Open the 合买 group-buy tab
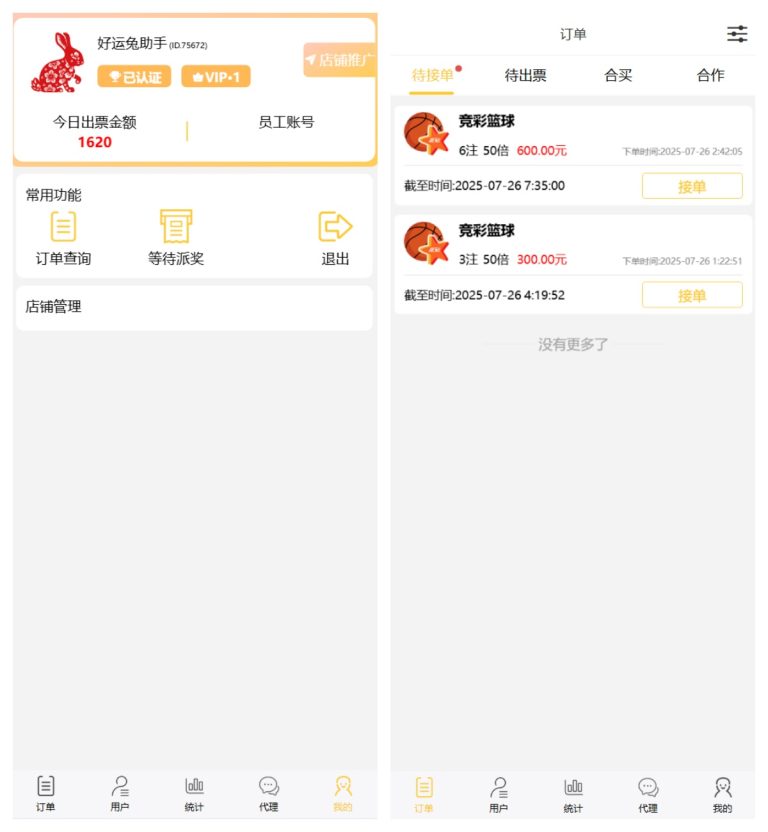 point(618,75)
